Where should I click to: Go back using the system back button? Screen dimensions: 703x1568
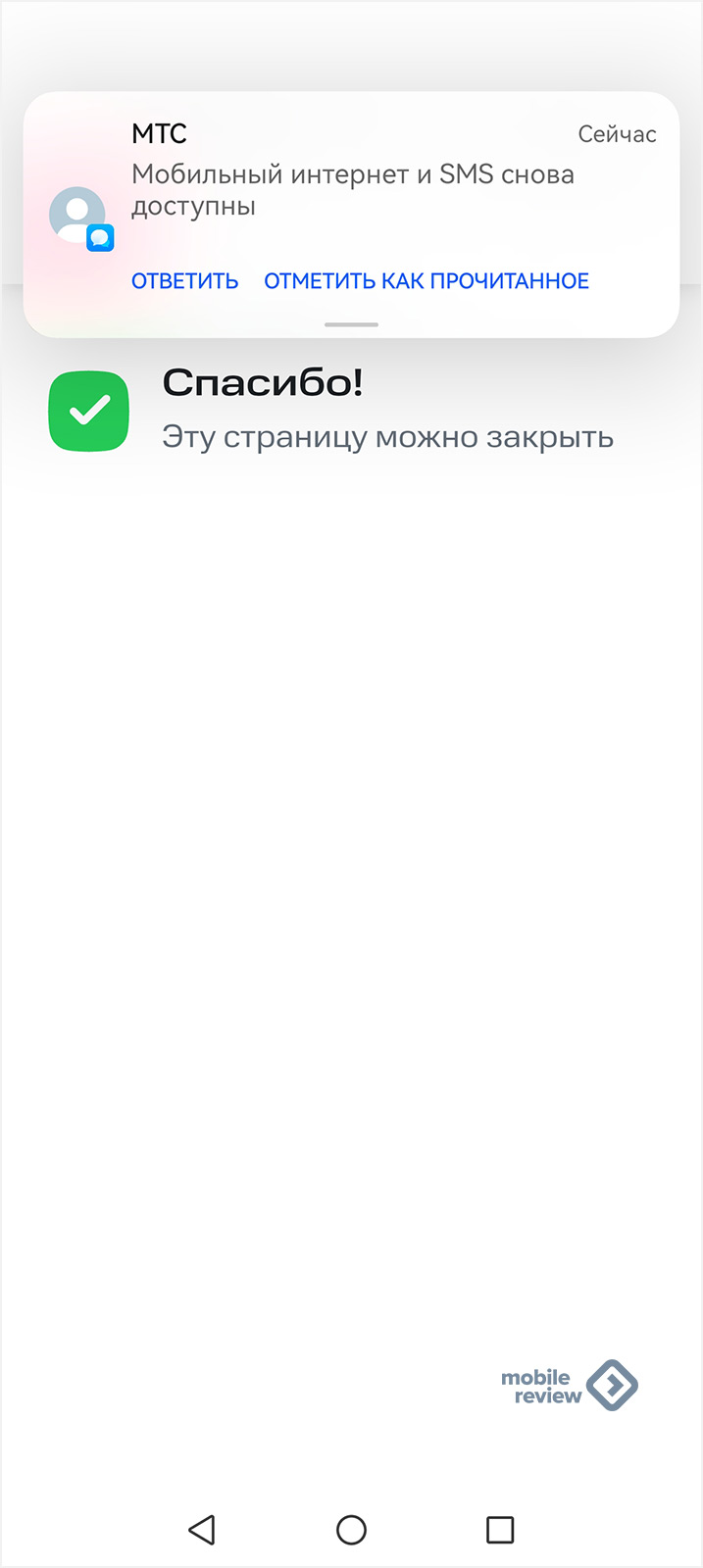(202, 1529)
